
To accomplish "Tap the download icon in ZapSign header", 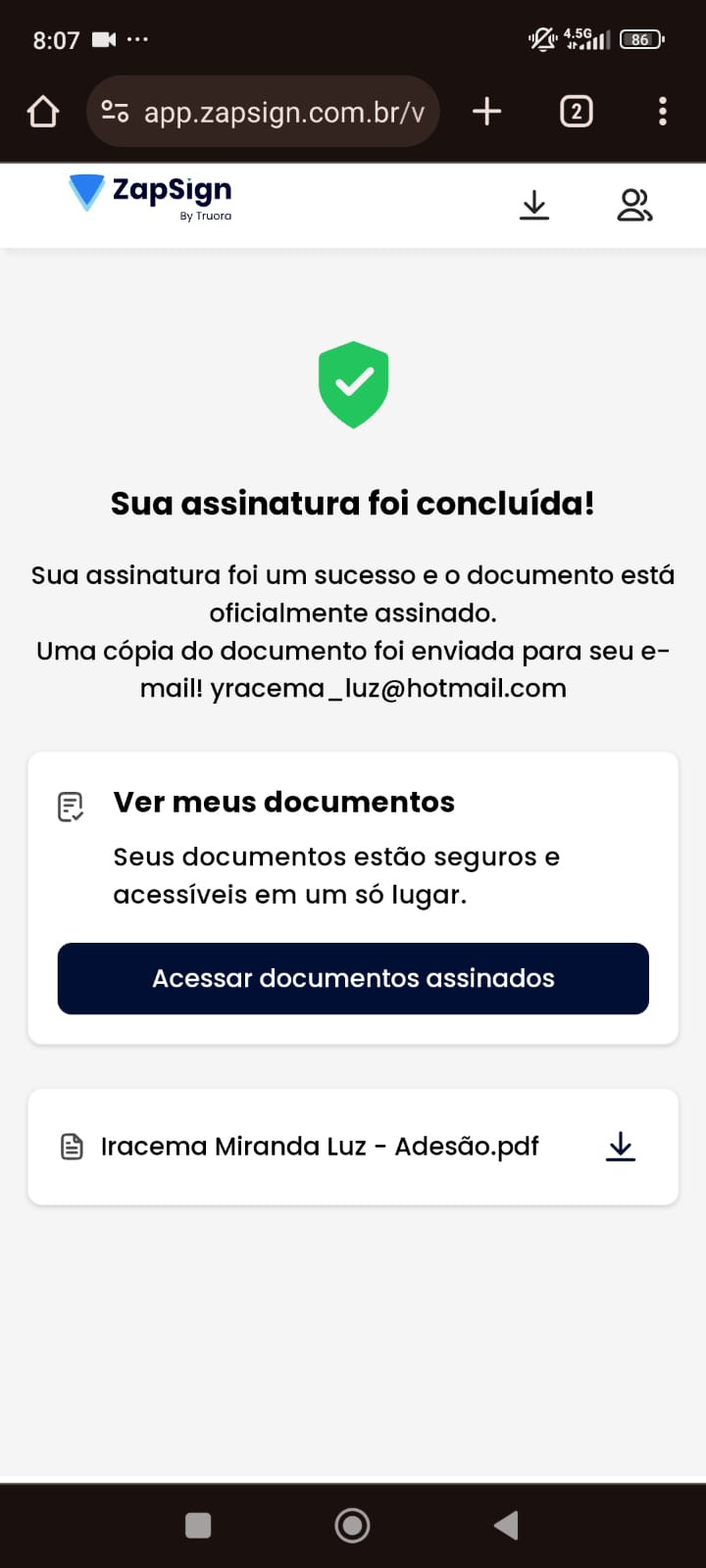I will pyautogui.click(x=534, y=205).
